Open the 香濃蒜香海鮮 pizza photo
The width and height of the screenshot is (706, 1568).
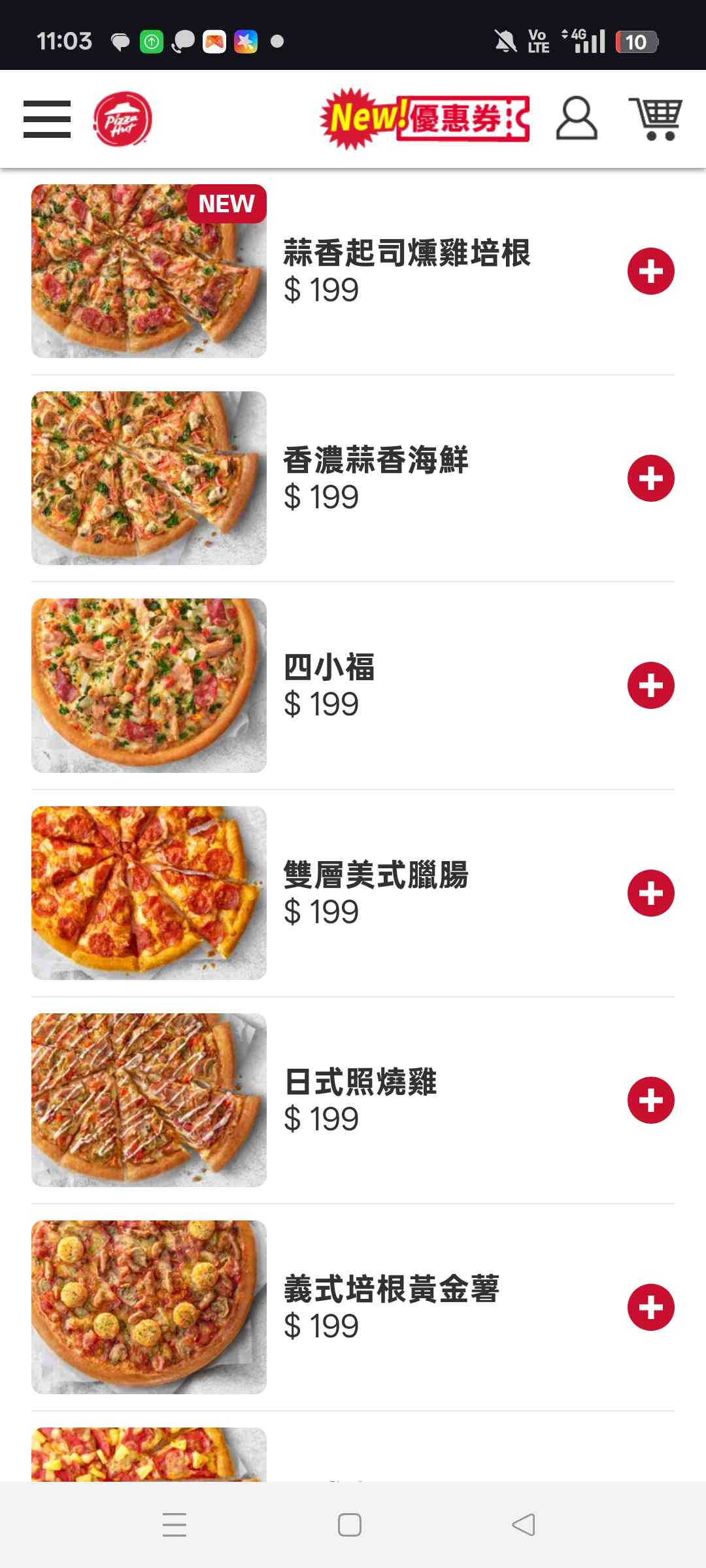tap(149, 478)
